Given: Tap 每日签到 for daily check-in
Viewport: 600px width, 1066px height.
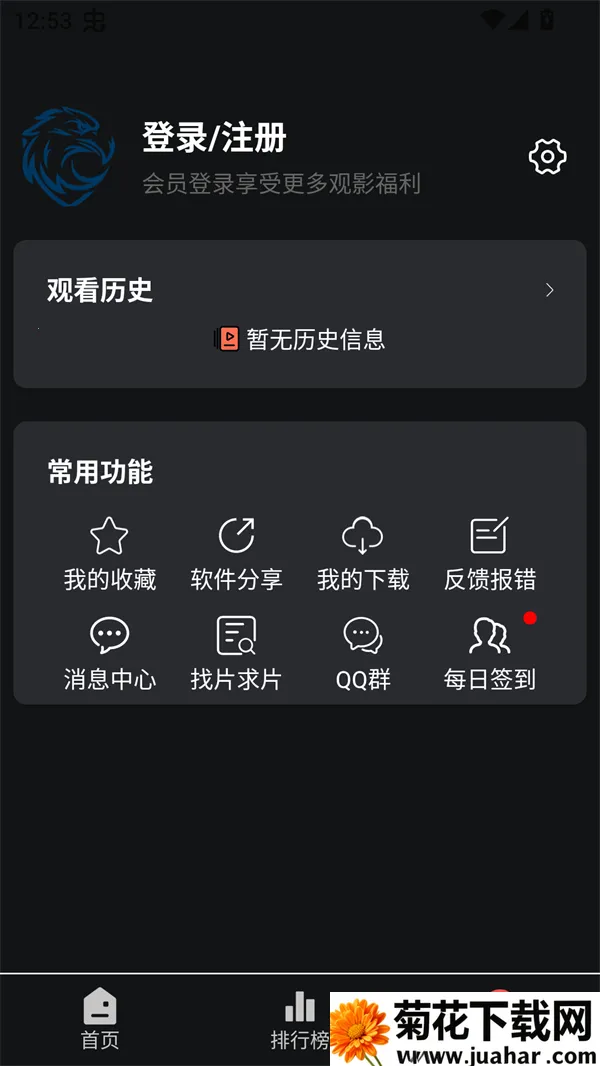Looking at the screenshot, I should [490, 654].
